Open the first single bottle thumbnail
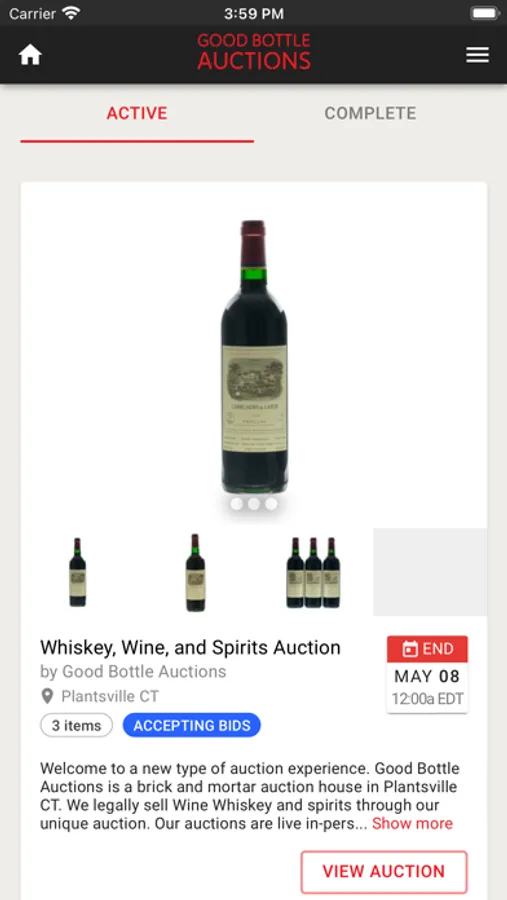The height and width of the screenshot is (900, 507). tap(78, 572)
